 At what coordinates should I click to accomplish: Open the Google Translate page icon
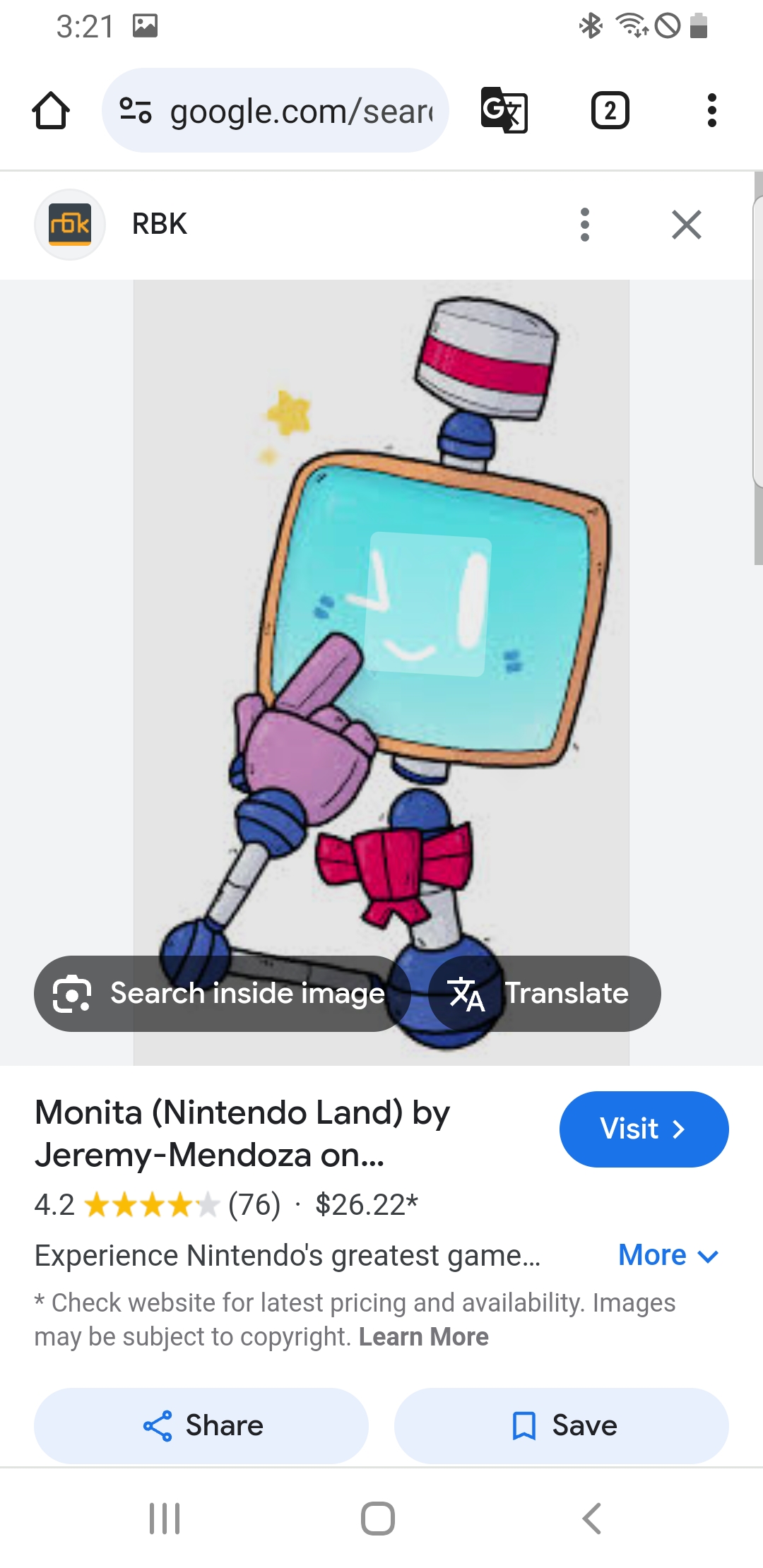click(504, 111)
